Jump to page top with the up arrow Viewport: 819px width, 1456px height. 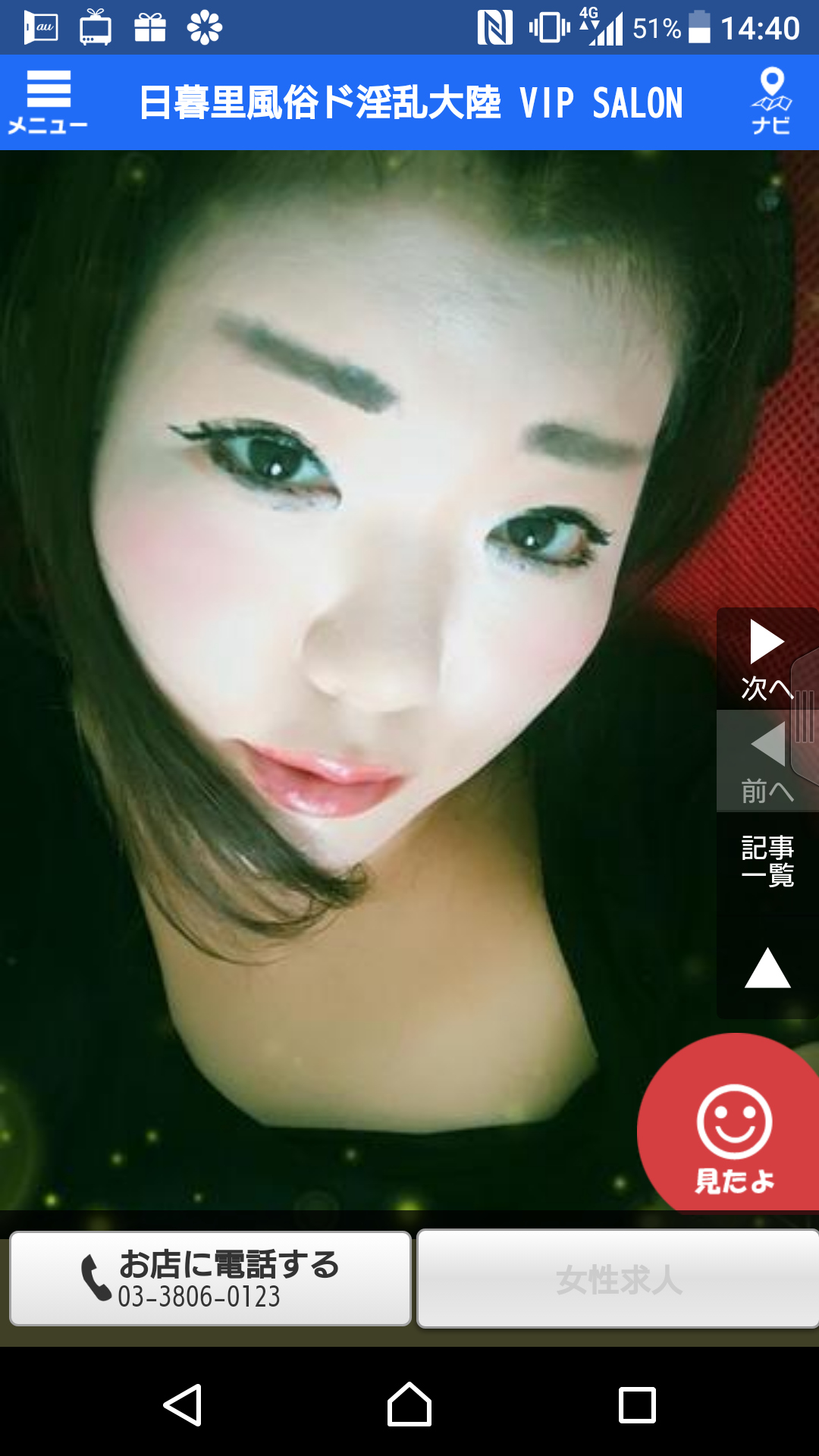pos(767,968)
